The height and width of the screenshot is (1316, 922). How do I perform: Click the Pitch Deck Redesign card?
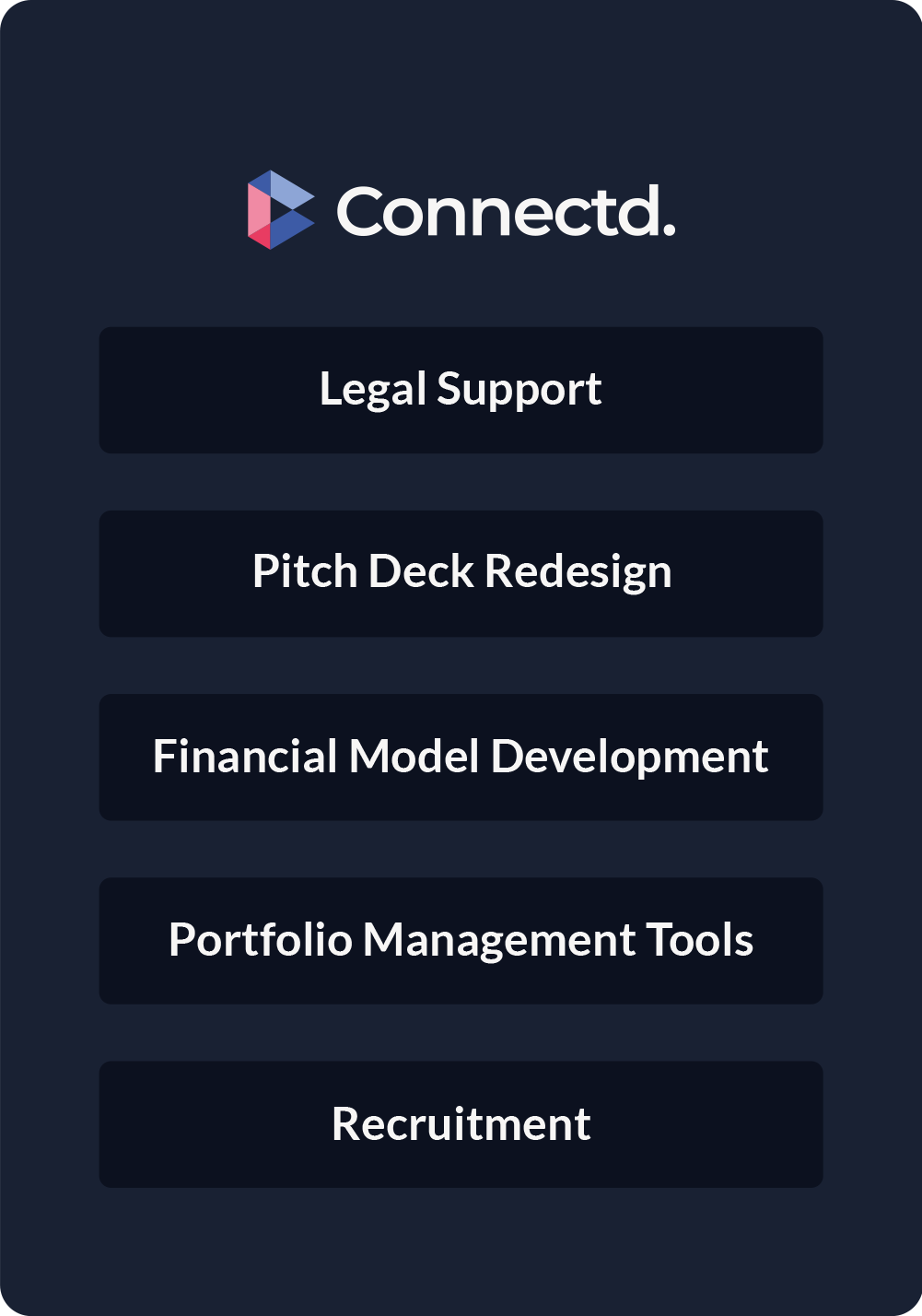pyautogui.click(x=461, y=573)
